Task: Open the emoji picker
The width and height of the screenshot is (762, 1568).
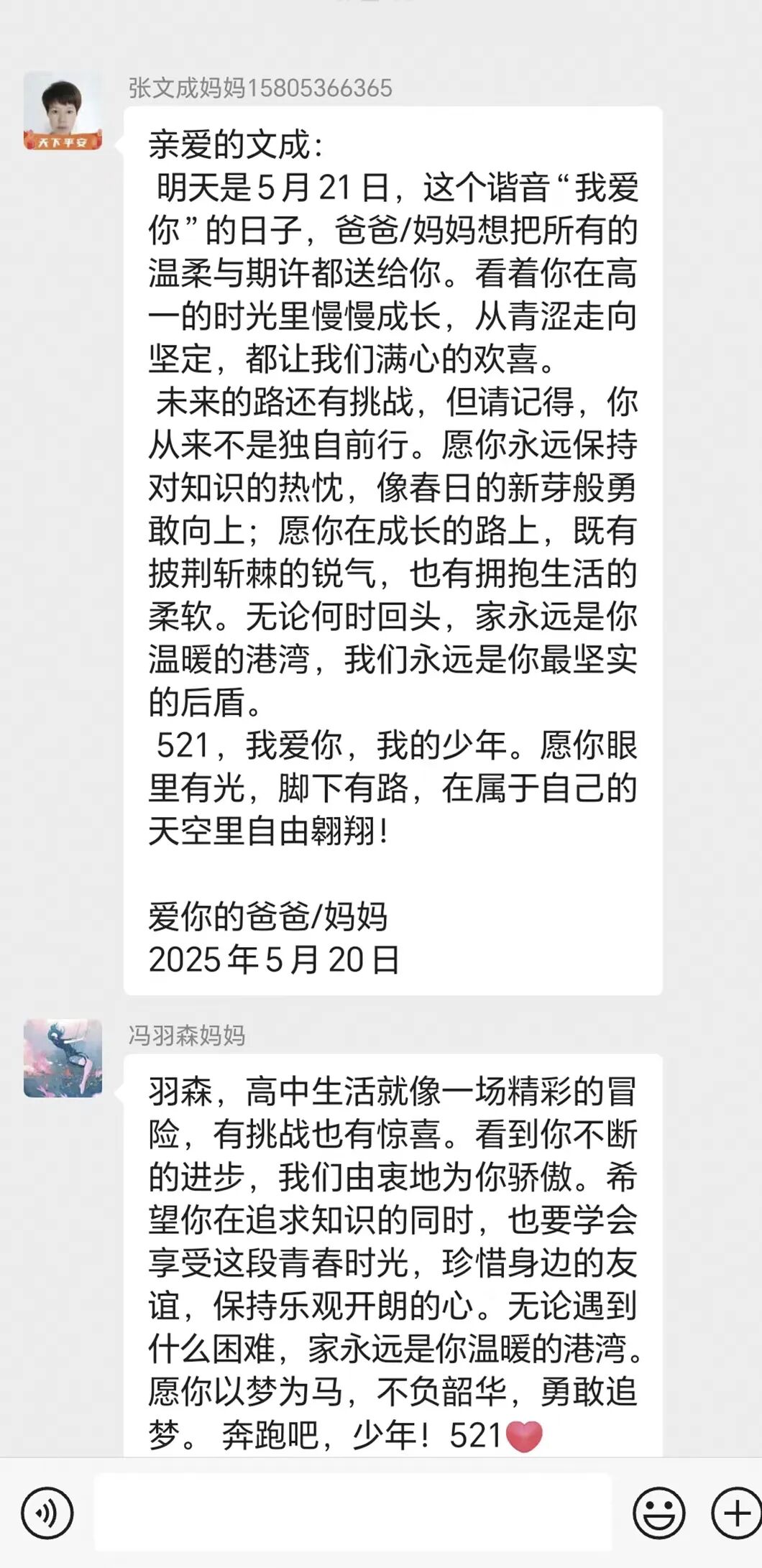Action: tap(658, 1513)
